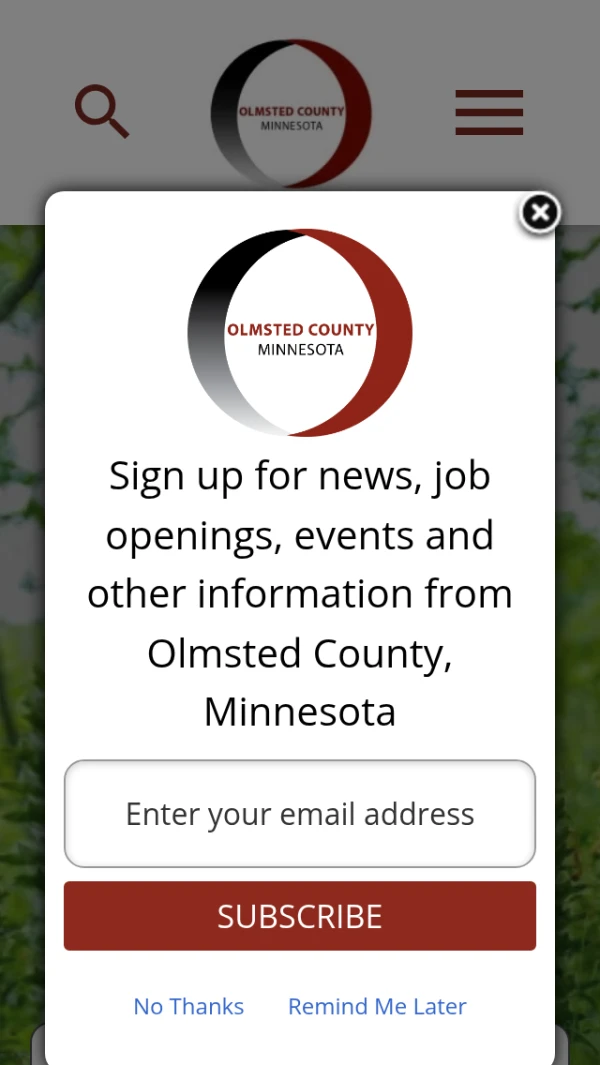
Task: Tap the email address field
Action: tap(300, 813)
